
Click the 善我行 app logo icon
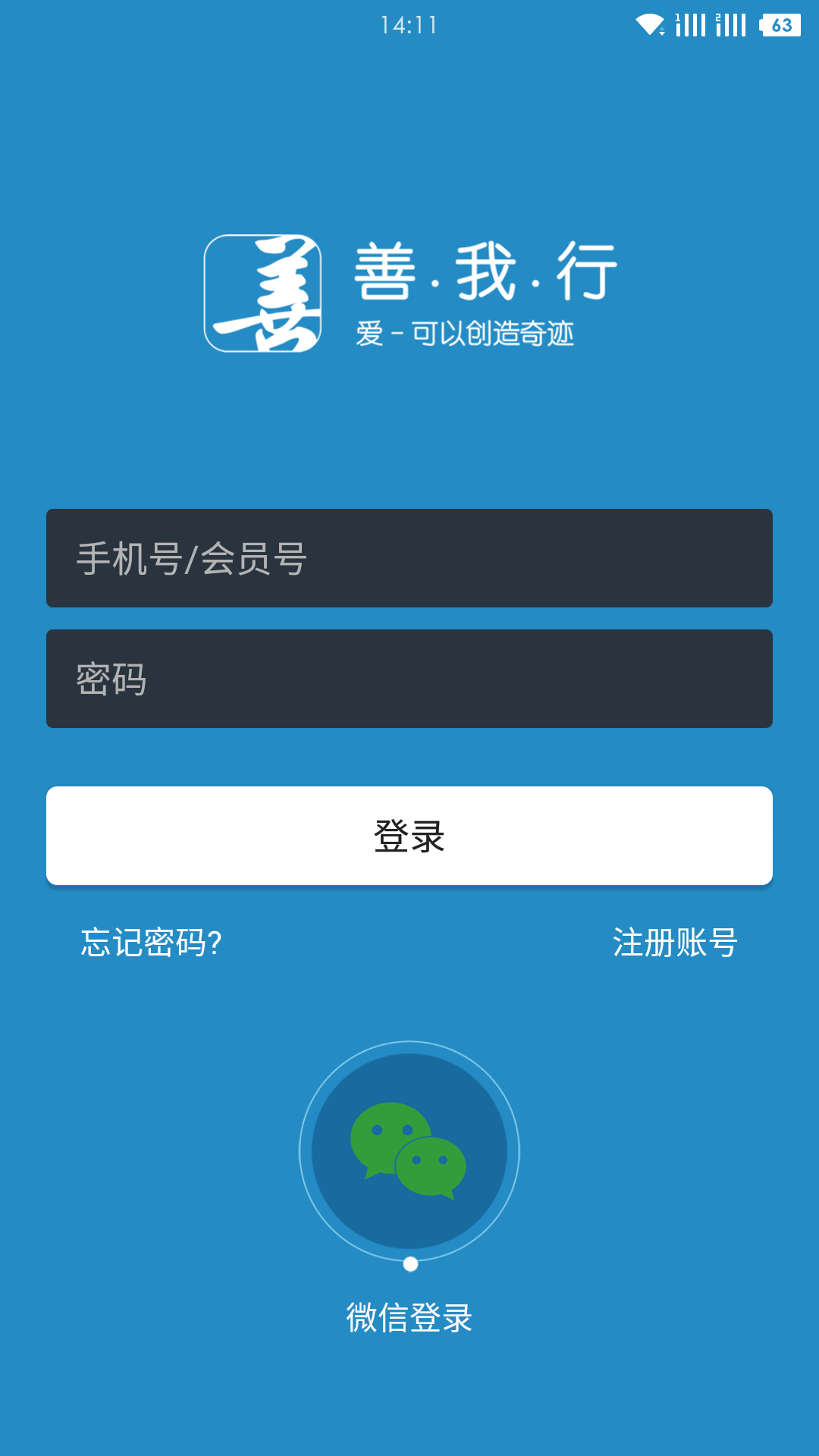pos(262,292)
